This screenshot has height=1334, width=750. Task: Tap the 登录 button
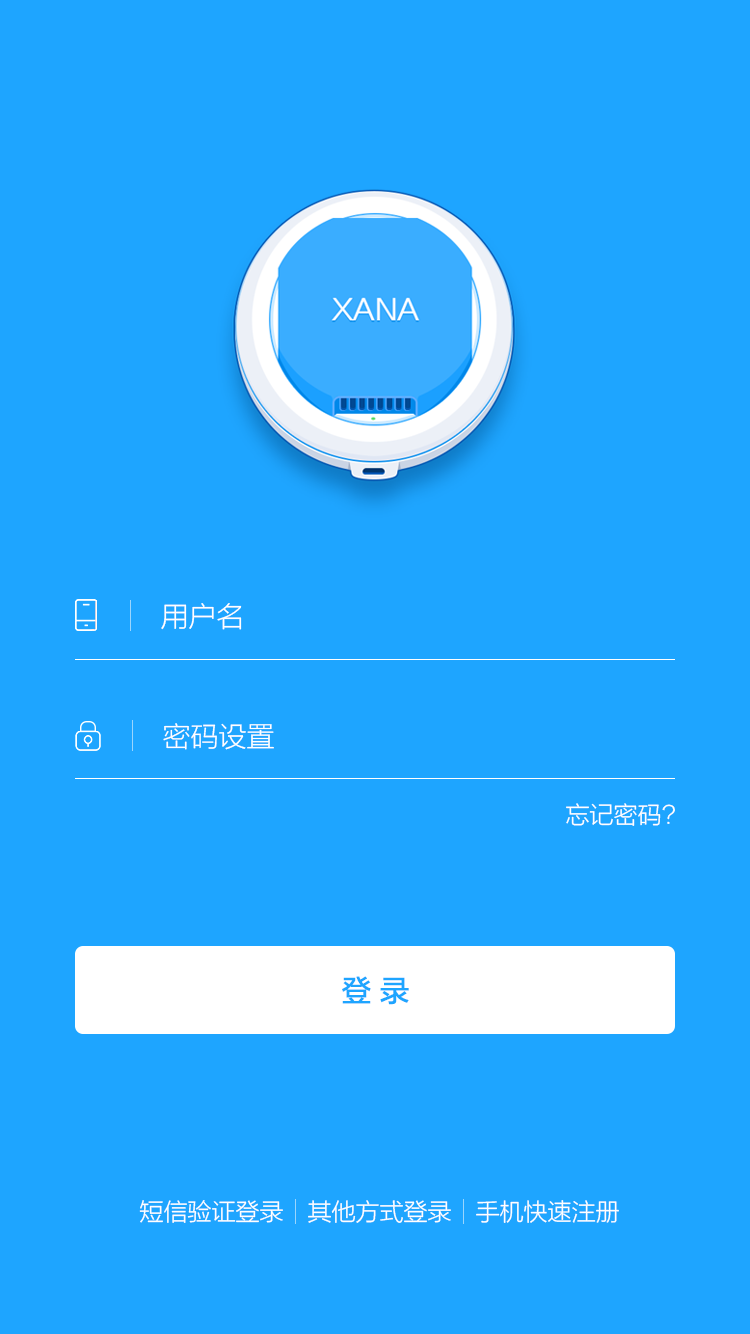coord(375,990)
